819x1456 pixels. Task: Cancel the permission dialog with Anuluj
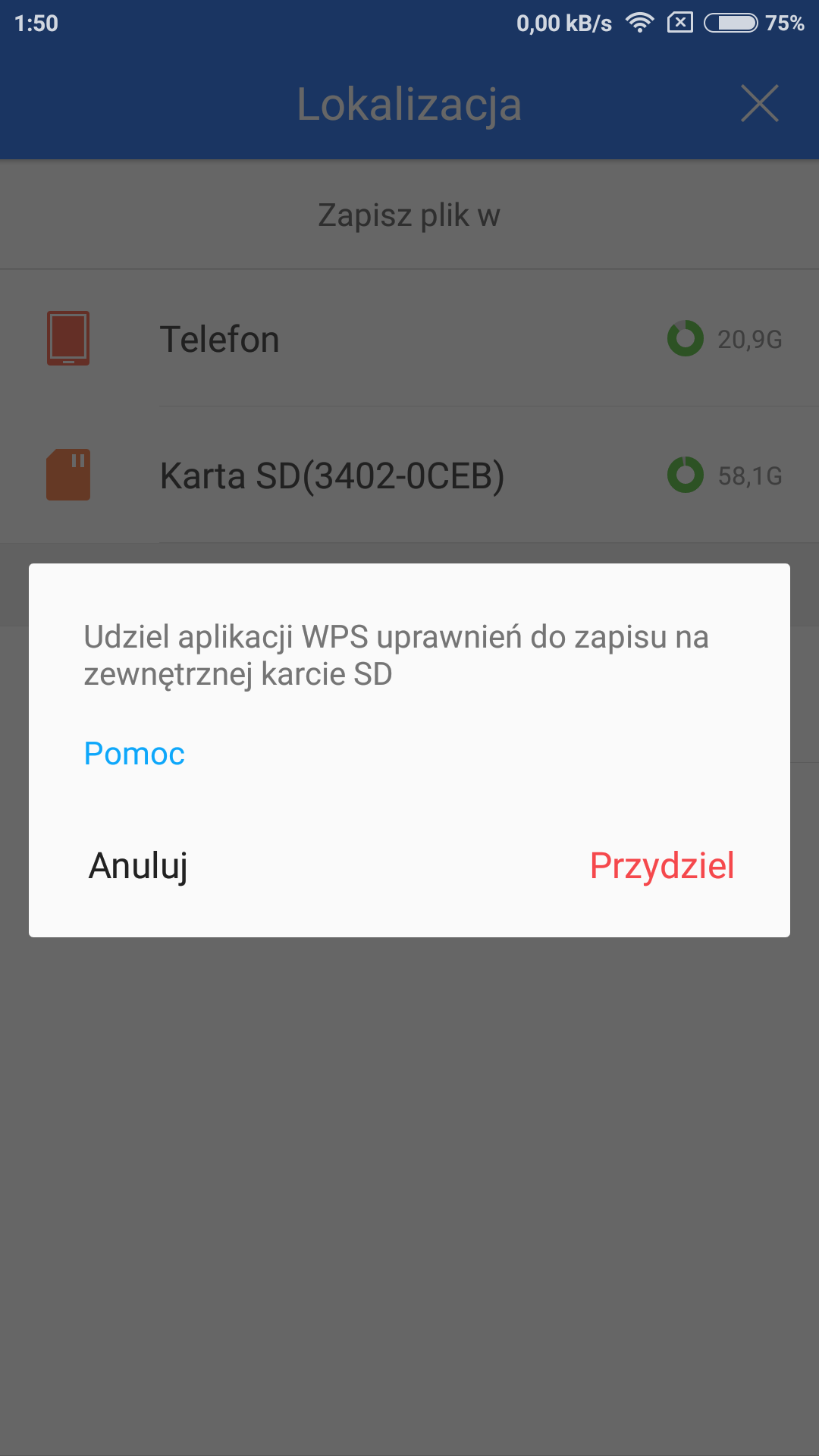(138, 865)
